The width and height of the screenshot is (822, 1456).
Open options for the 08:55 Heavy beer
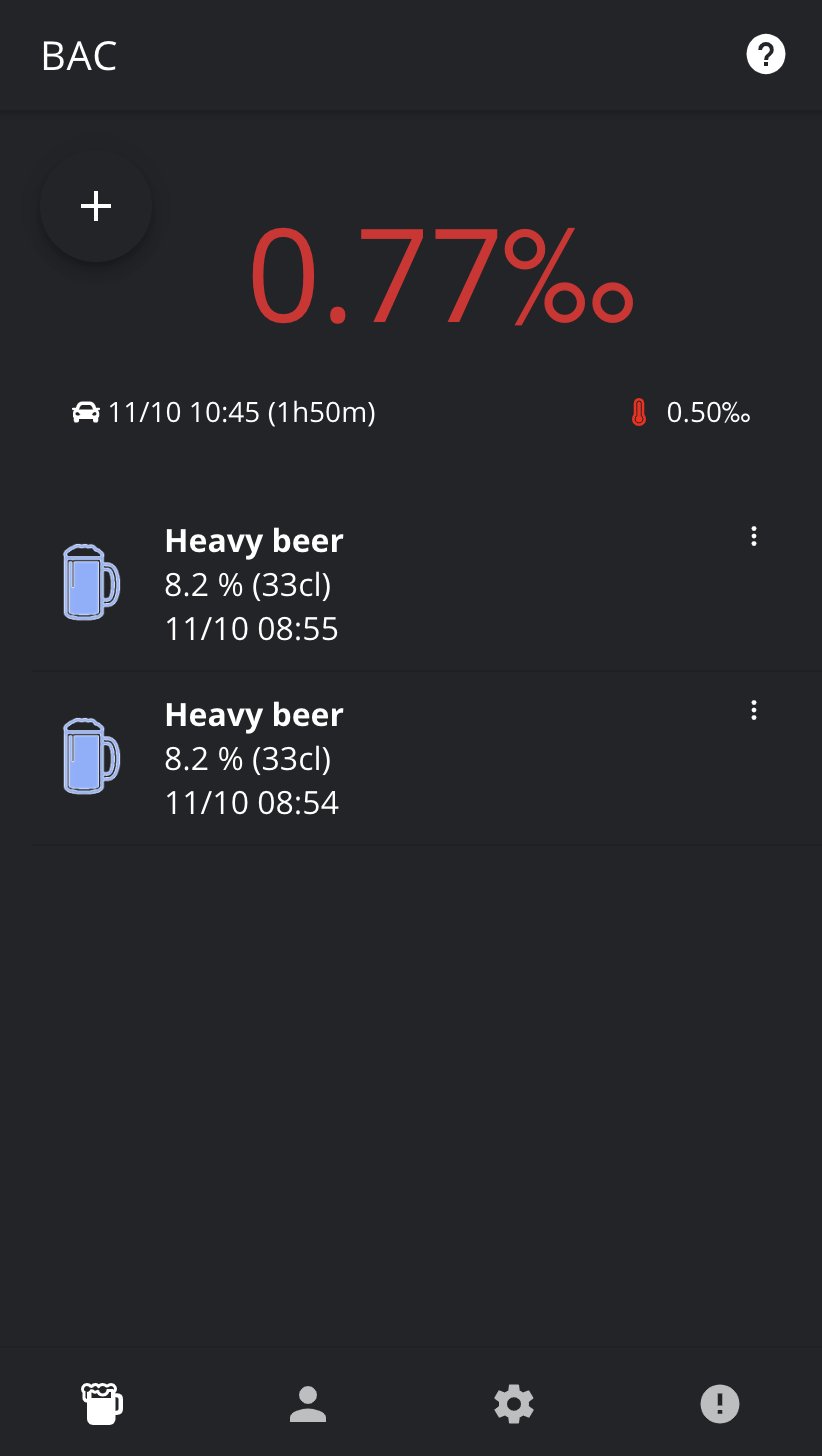click(754, 537)
